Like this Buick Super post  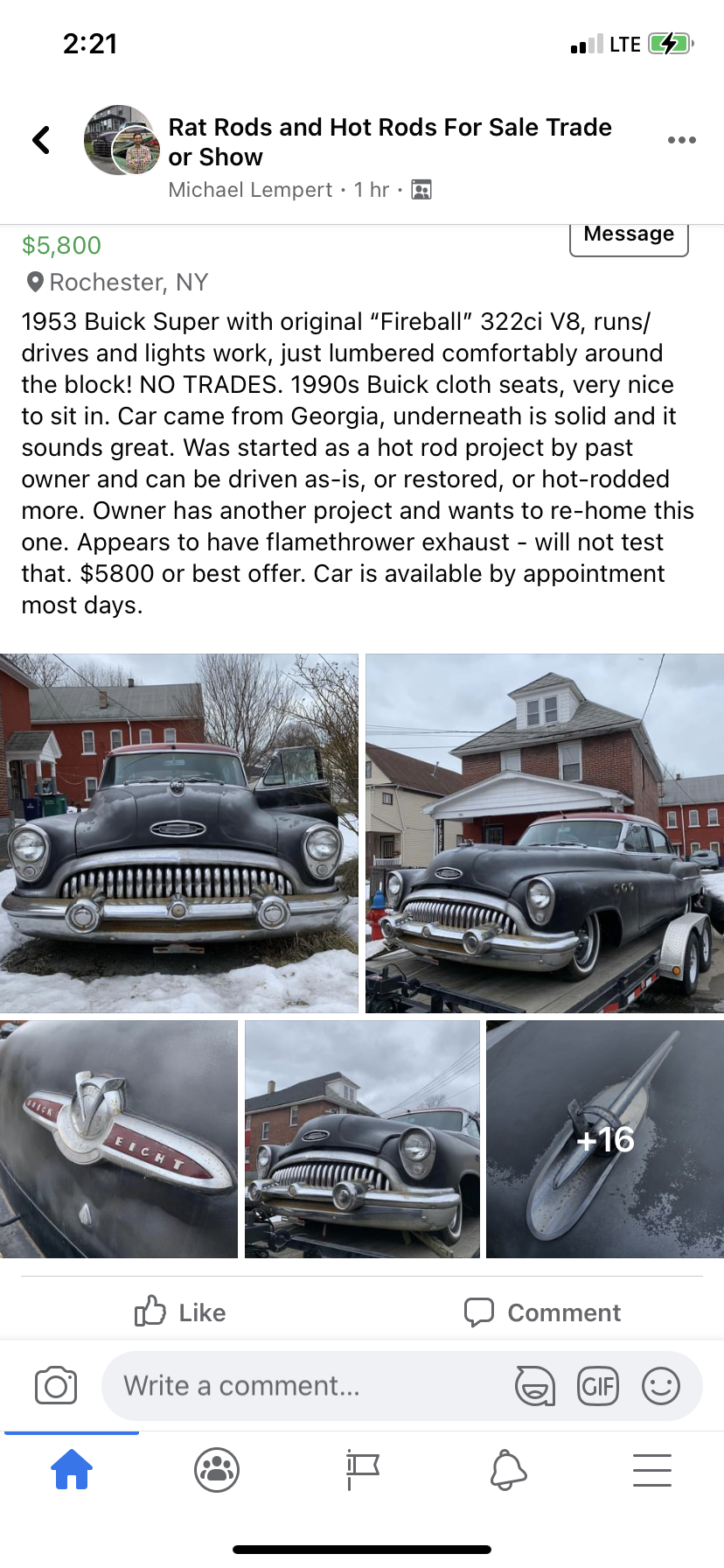click(181, 1312)
